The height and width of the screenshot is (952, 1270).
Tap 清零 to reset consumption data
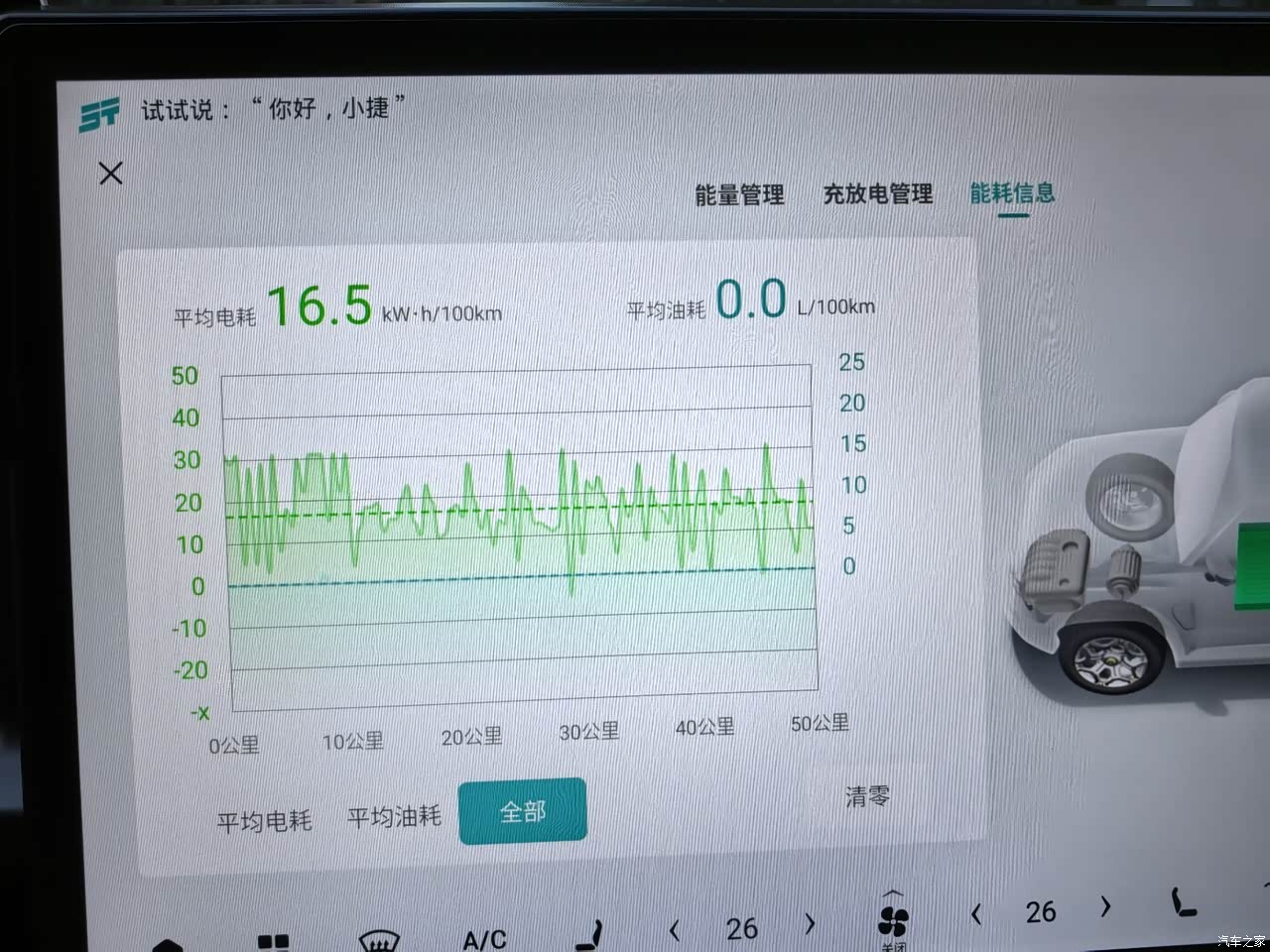pos(866,796)
